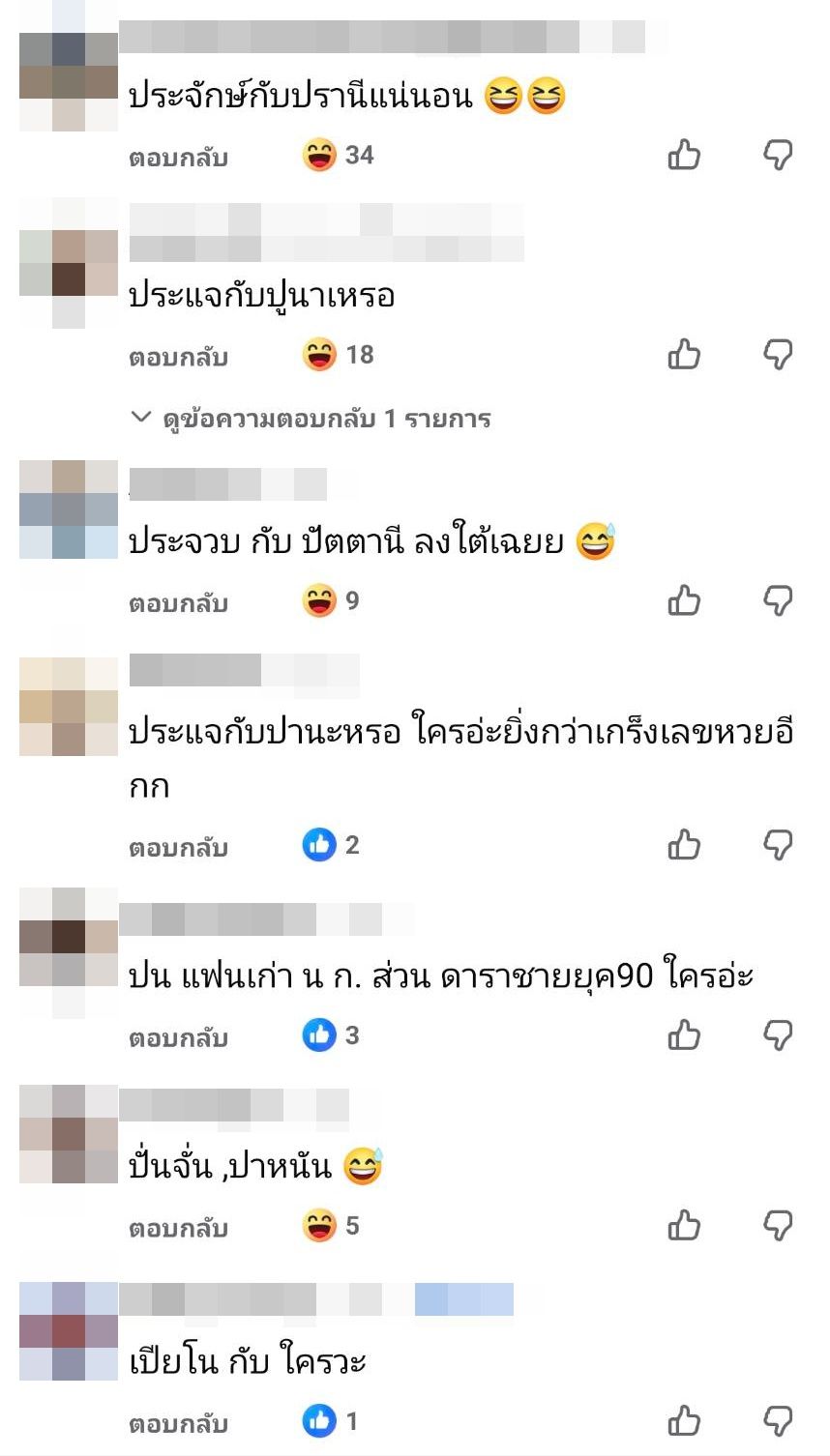
Task: Reply to the comment 'ประจวบ กับ ปัตตานี'
Action: [x=178, y=603]
